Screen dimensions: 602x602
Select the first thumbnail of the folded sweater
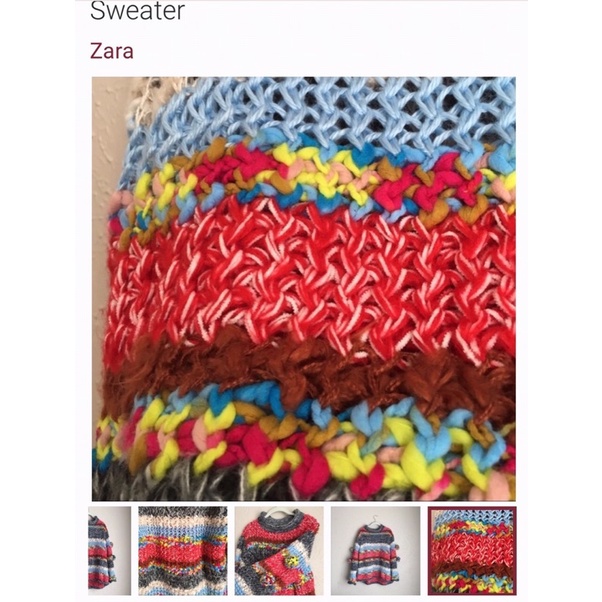[109, 550]
